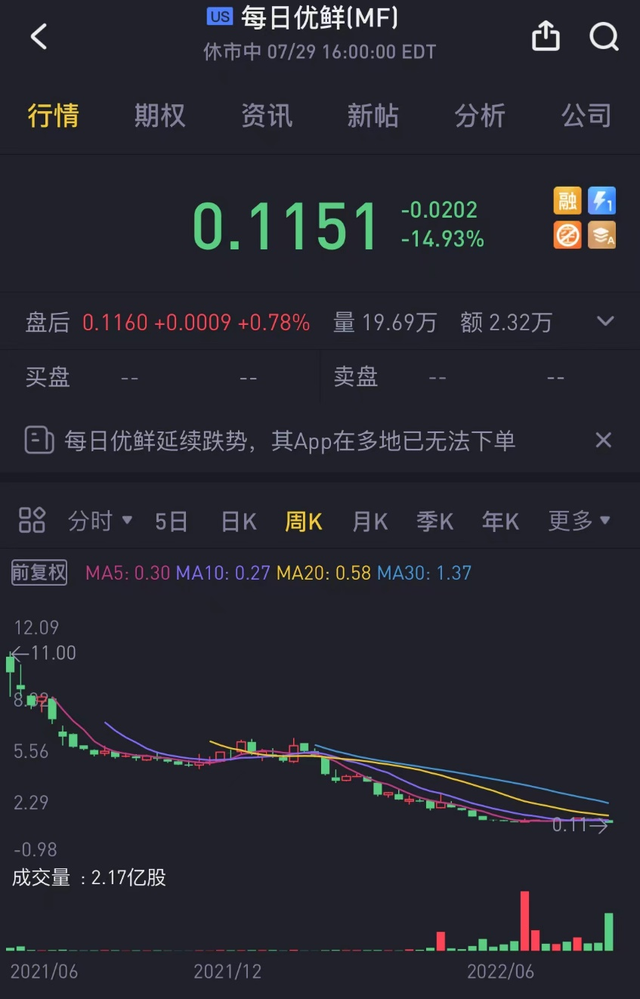Tap the 前复权 adjustment button
640x999 pixels.
pyautogui.click(x=39, y=572)
